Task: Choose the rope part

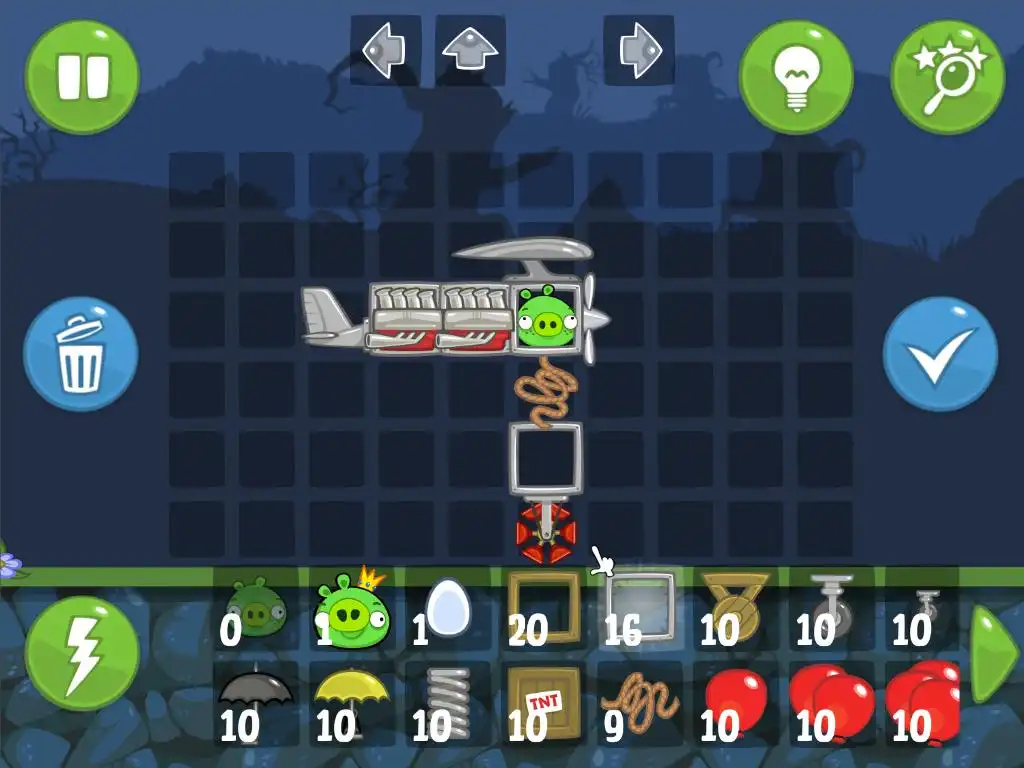Action: coord(640,702)
